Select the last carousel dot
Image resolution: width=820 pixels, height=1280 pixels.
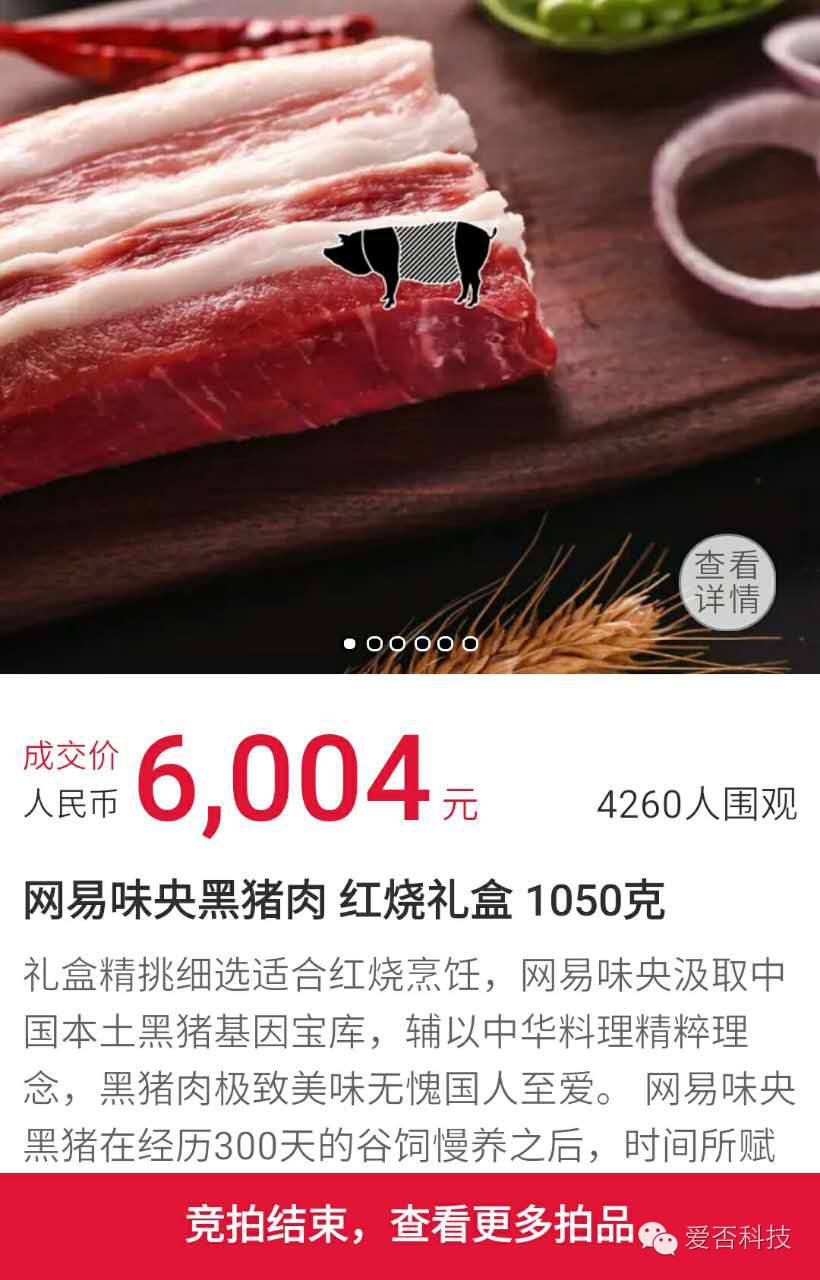[x=472, y=645]
